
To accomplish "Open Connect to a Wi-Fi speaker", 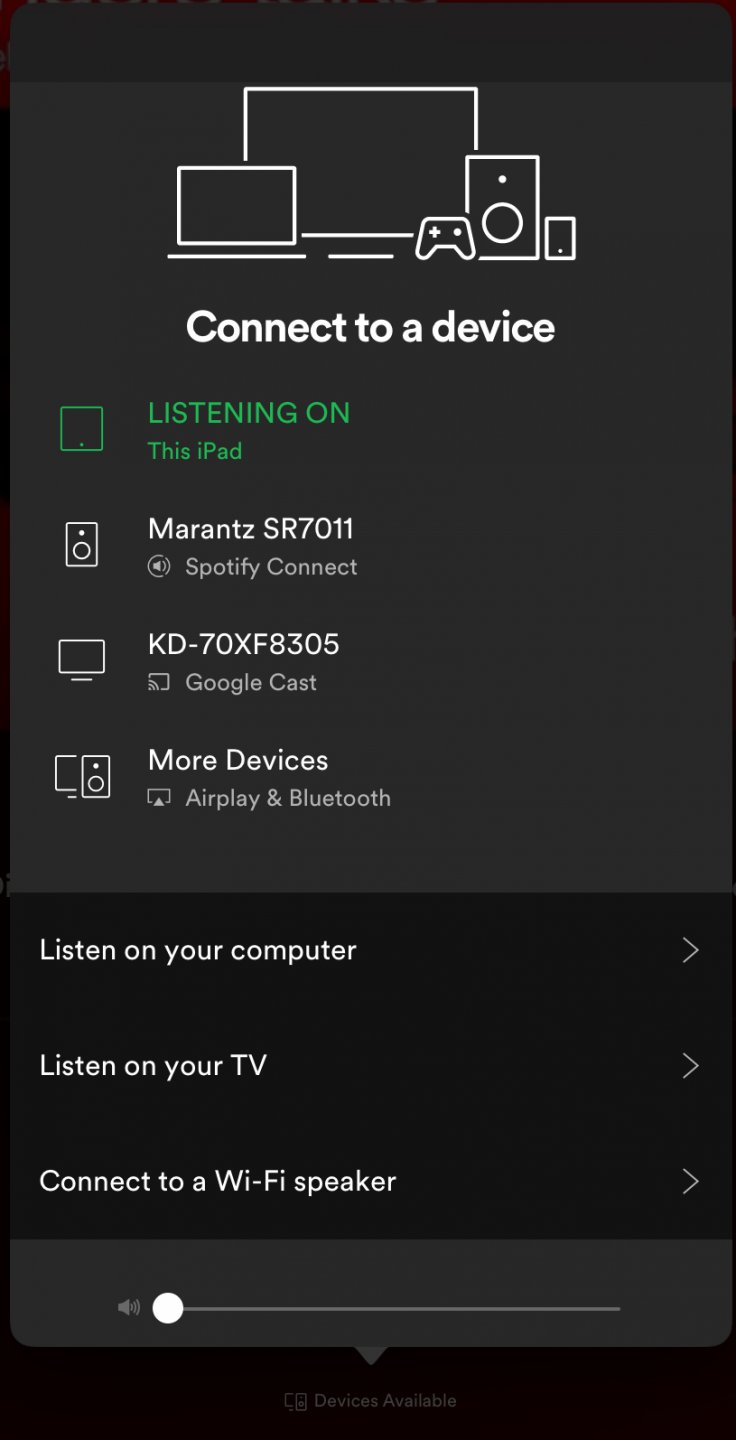I will pyautogui.click(x=370, y=1181).
